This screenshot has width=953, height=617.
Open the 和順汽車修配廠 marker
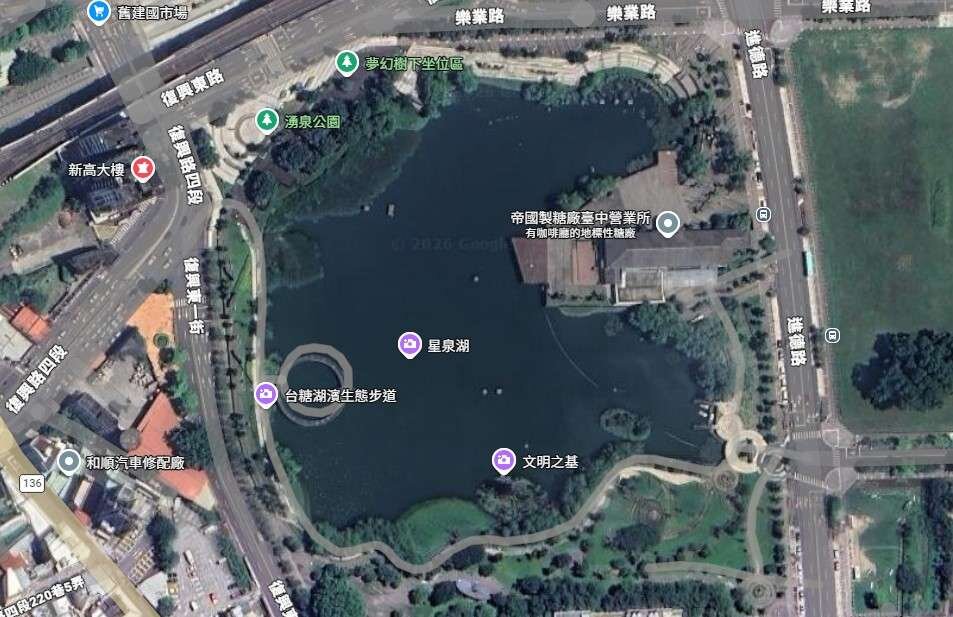(68, 462)
